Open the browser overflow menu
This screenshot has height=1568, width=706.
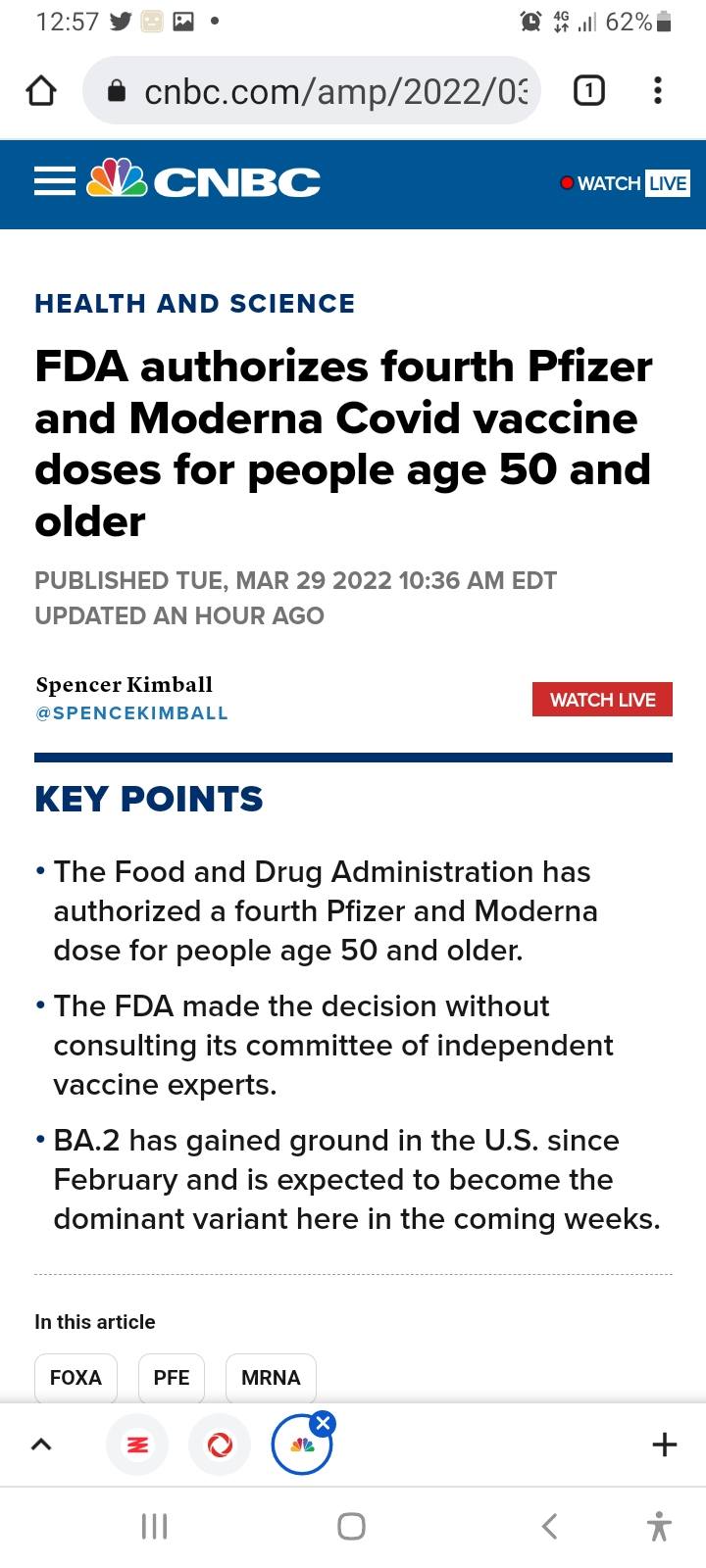[x=658, y=91]
